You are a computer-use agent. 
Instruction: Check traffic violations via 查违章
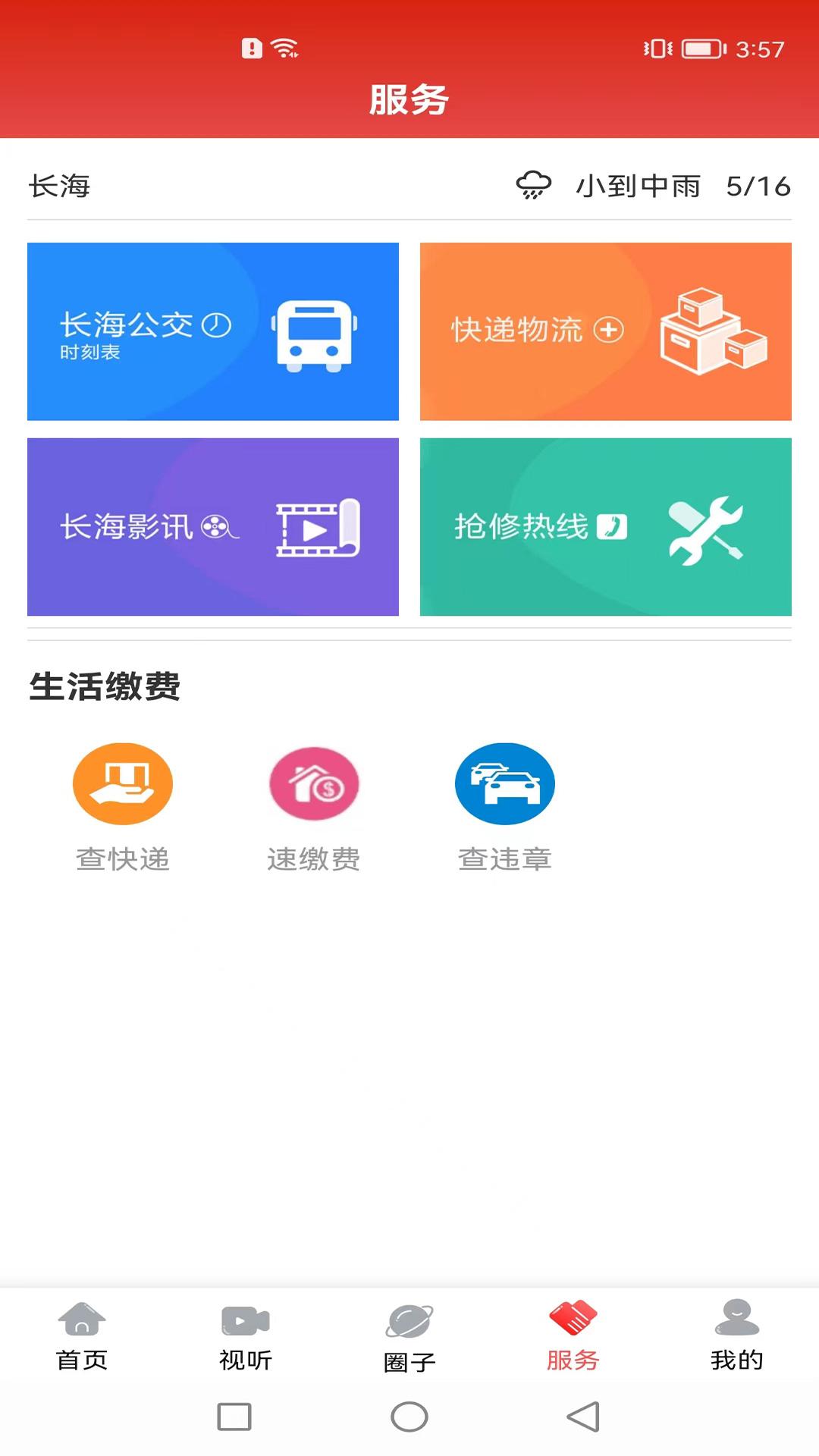coord(504,784)
